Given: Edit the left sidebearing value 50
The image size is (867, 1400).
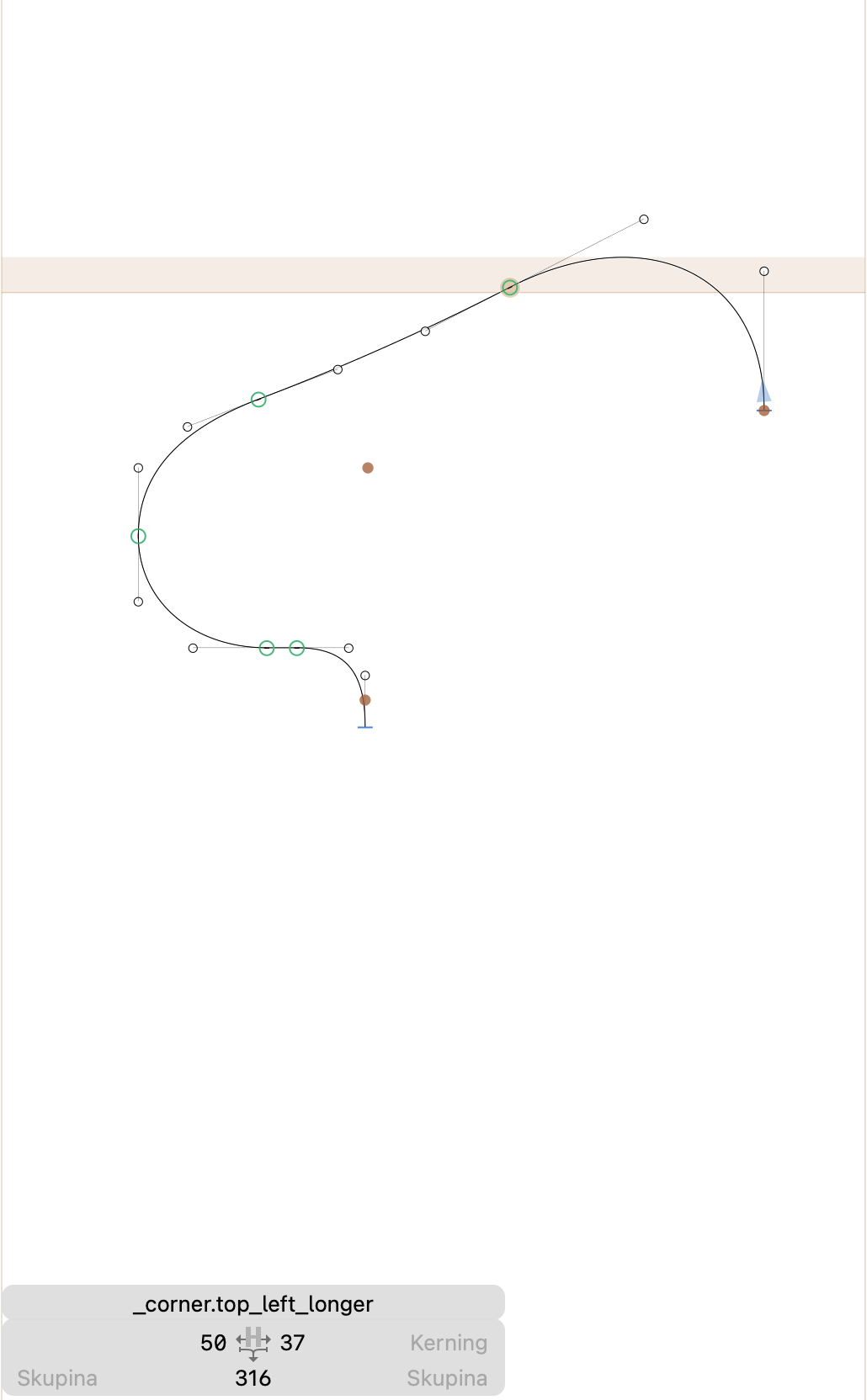Looking at the screenshot, I should tap(213, 1343).
